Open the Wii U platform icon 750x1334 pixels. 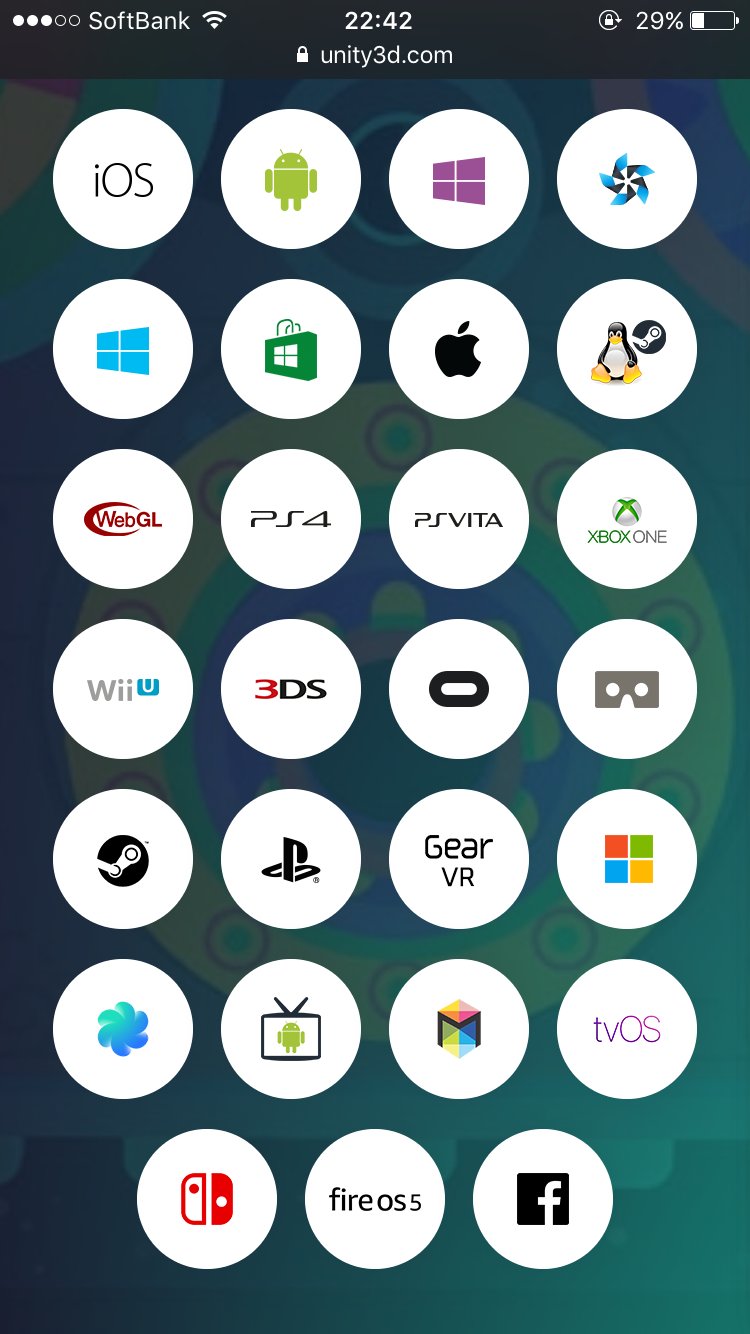pos(123,689)
